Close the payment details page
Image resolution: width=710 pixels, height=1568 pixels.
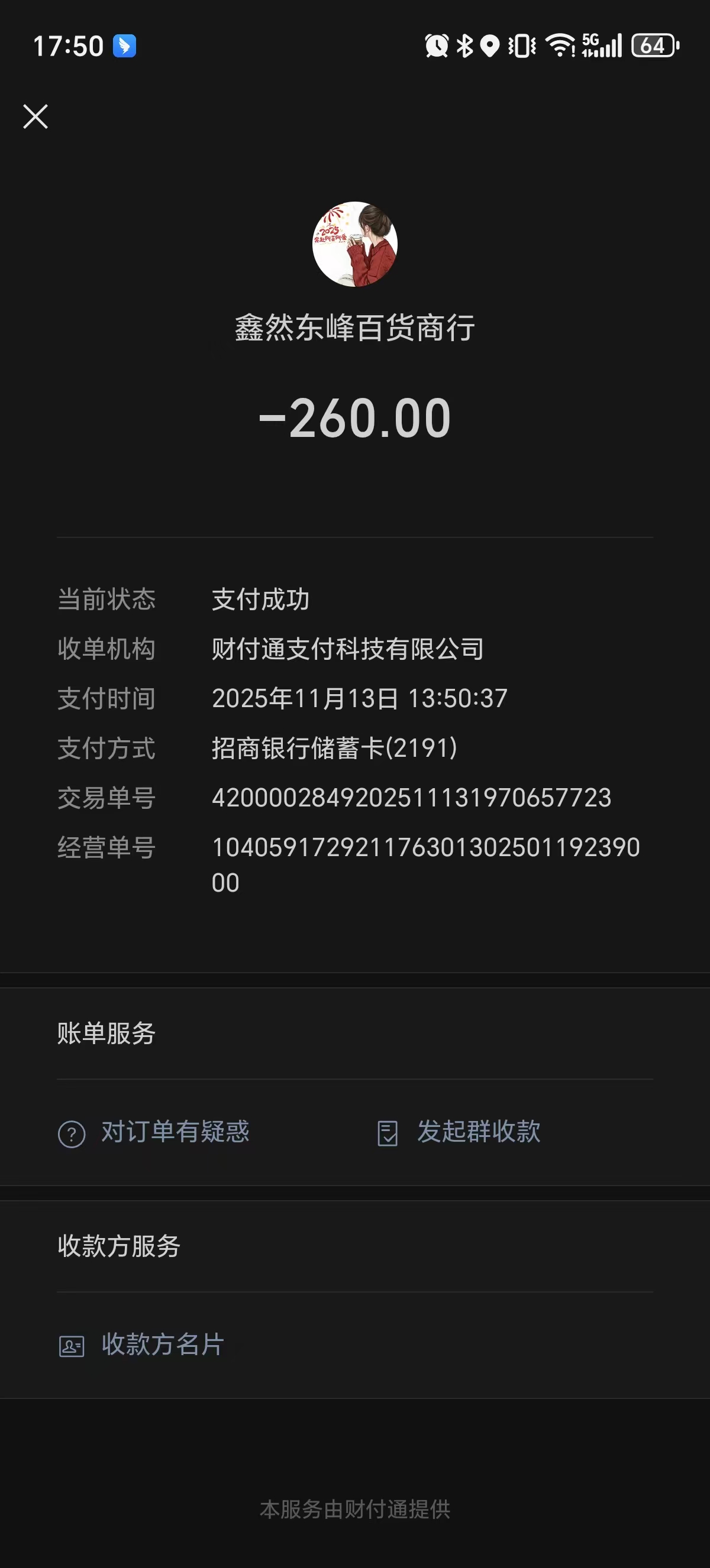(35, 116)
